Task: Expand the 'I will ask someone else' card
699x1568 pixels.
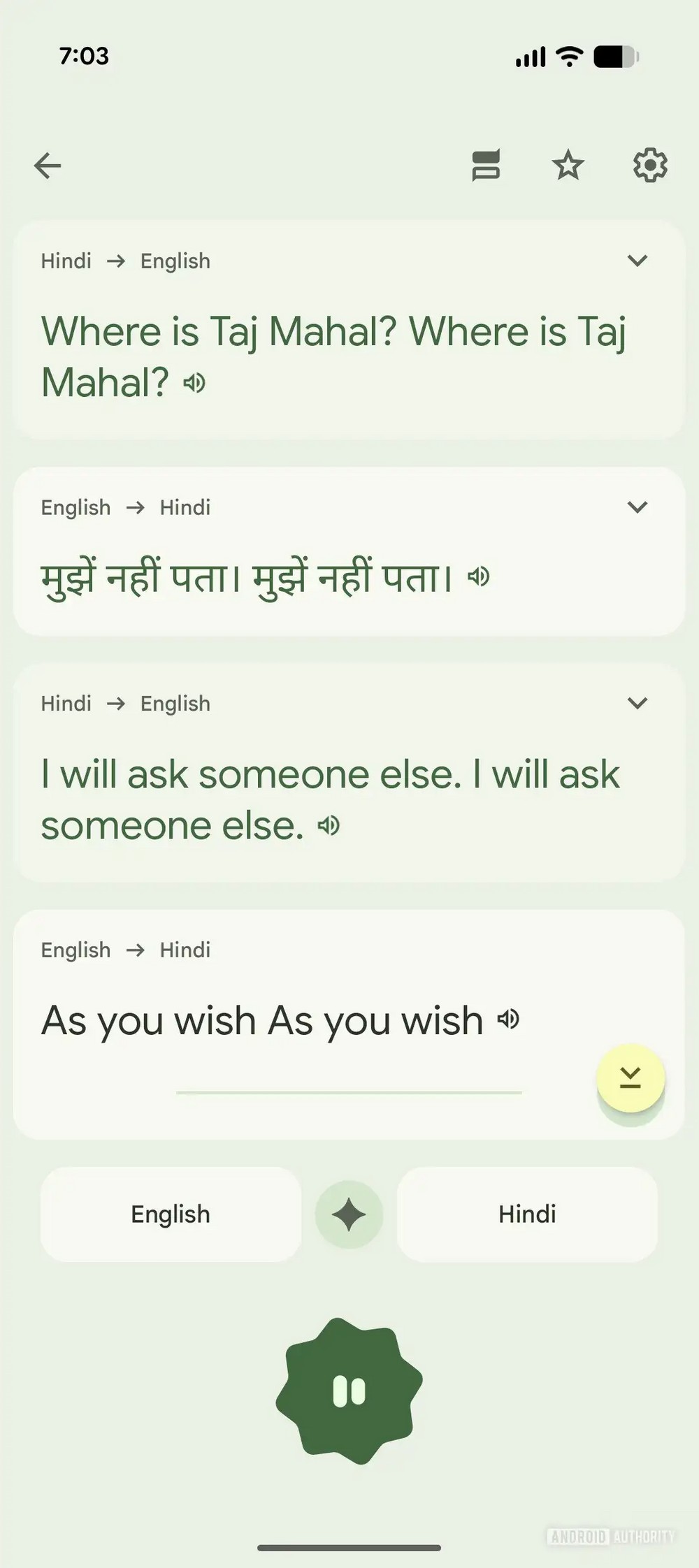Action: 637,703
